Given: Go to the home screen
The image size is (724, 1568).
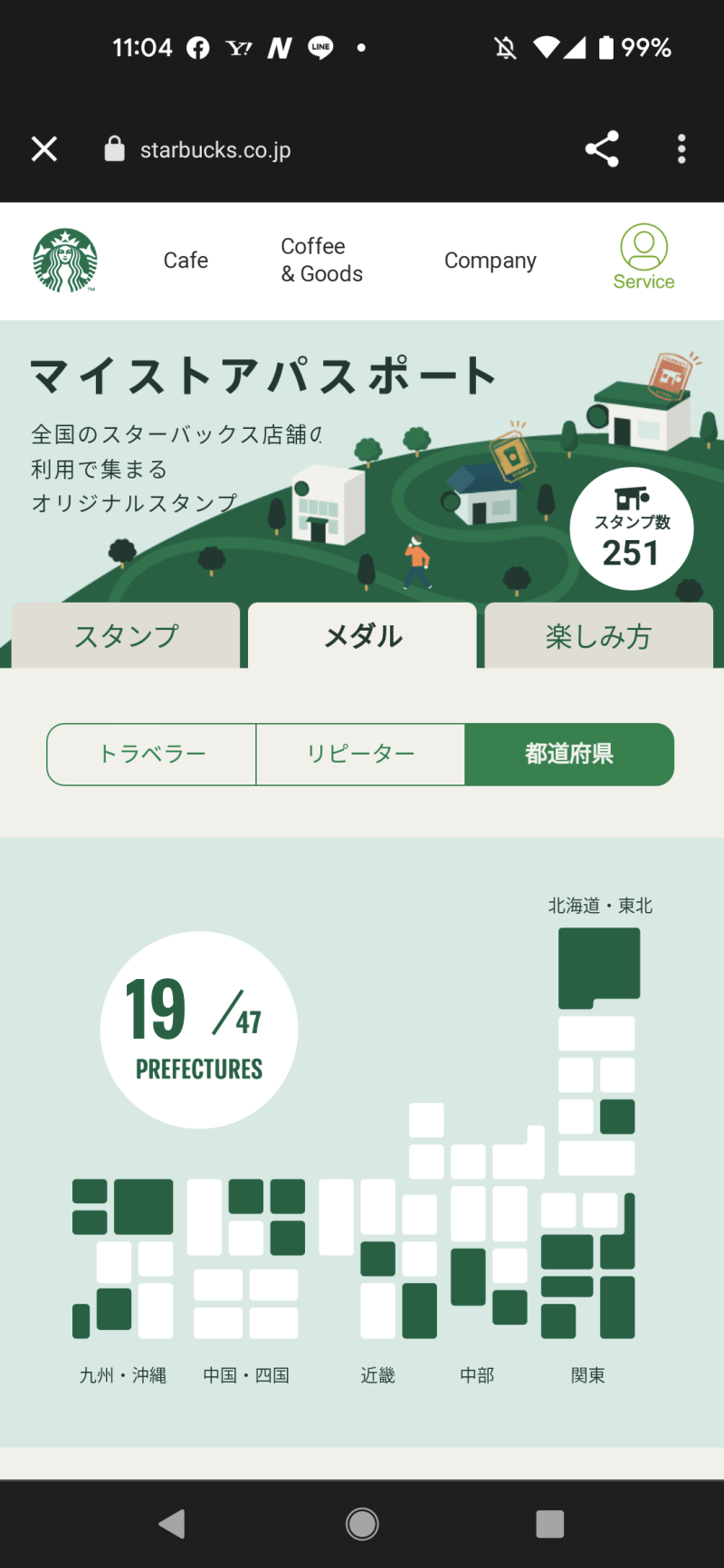Looking at the screenshot, I should 362,1524.
